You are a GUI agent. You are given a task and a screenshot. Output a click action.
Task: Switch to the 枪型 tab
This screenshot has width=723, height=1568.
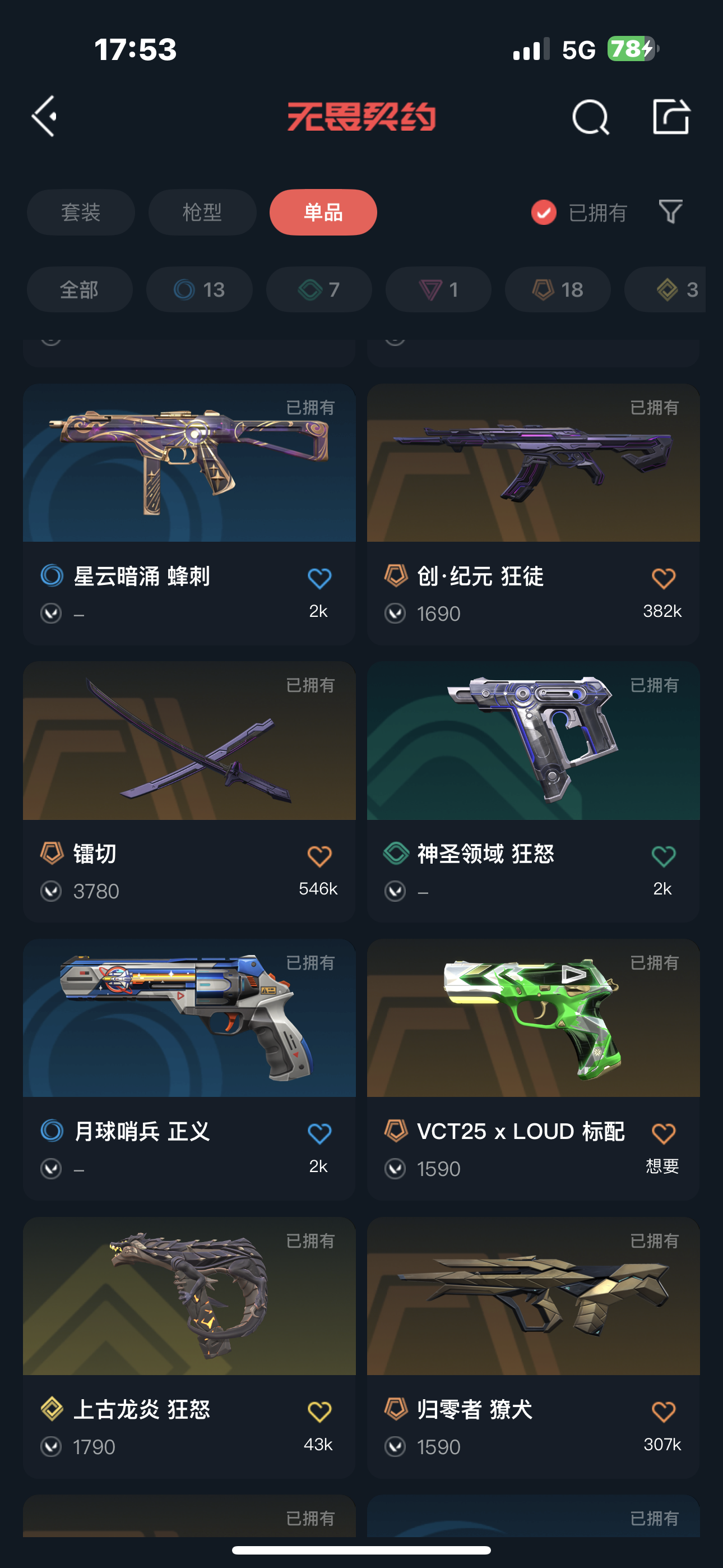pyautogui.click(x=202, y=213)
